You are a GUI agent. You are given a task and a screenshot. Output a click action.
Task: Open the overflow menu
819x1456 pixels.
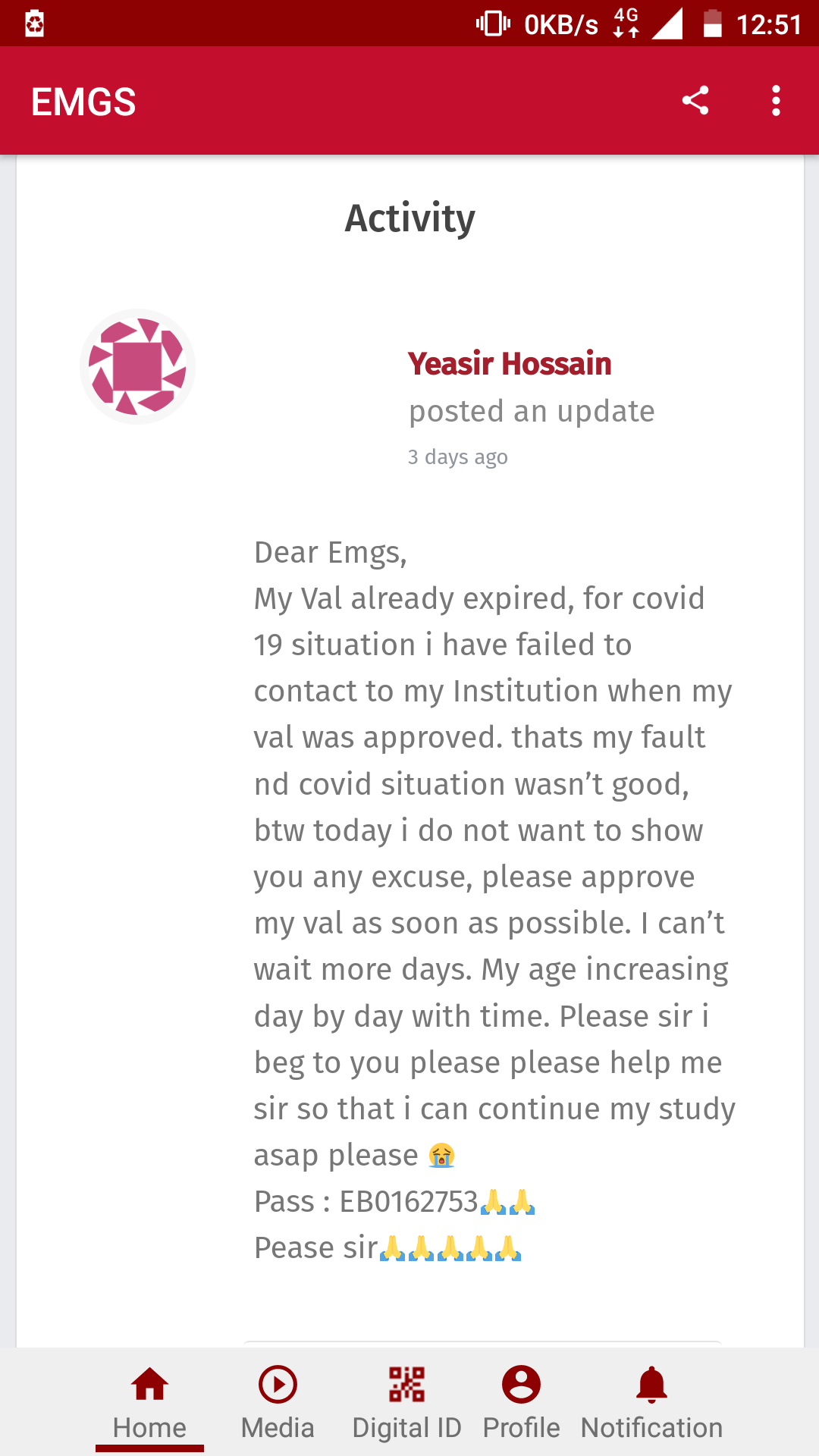point(775,101)
